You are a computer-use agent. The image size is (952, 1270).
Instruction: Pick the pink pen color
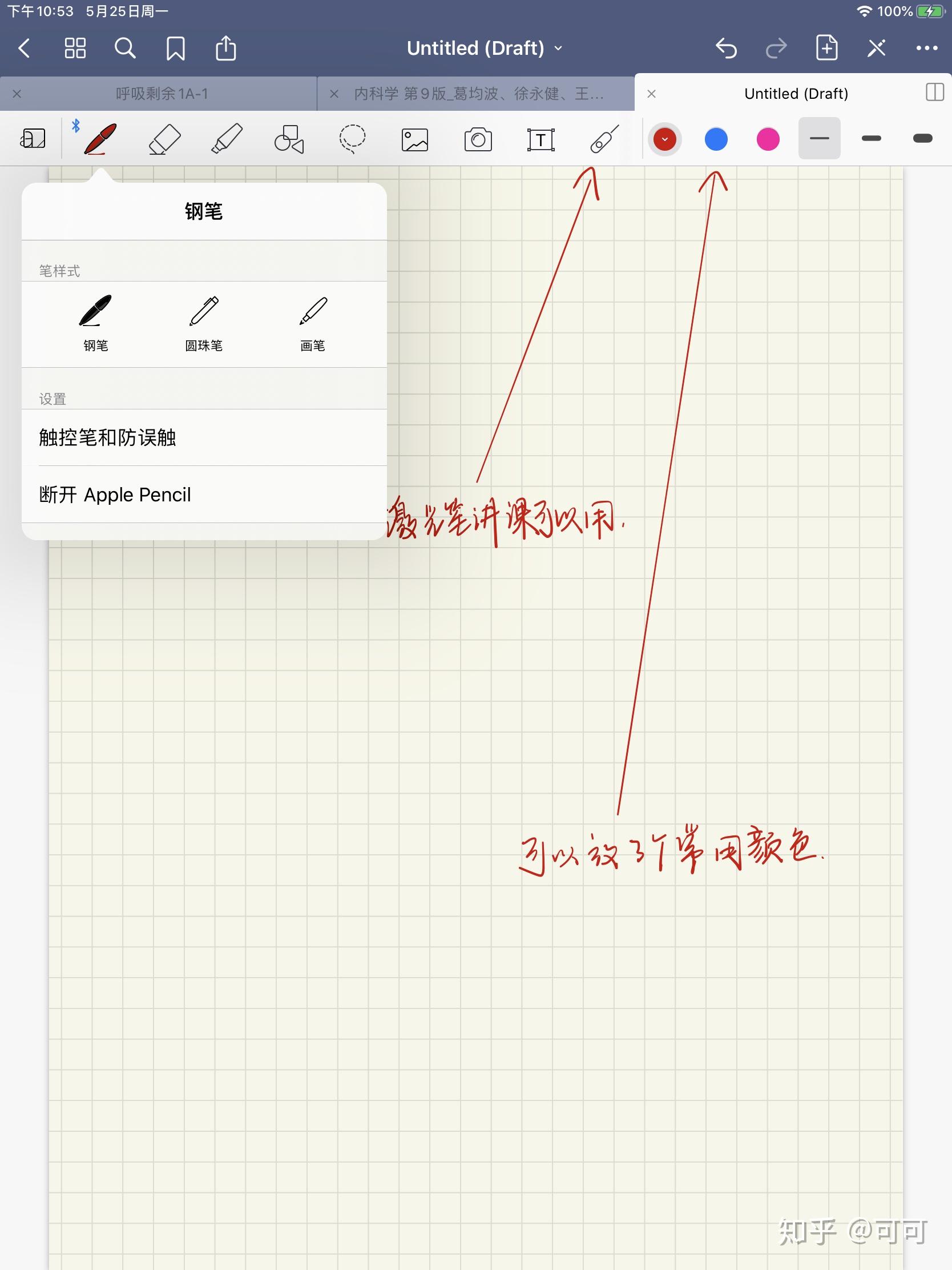click(x=768, y=139)
